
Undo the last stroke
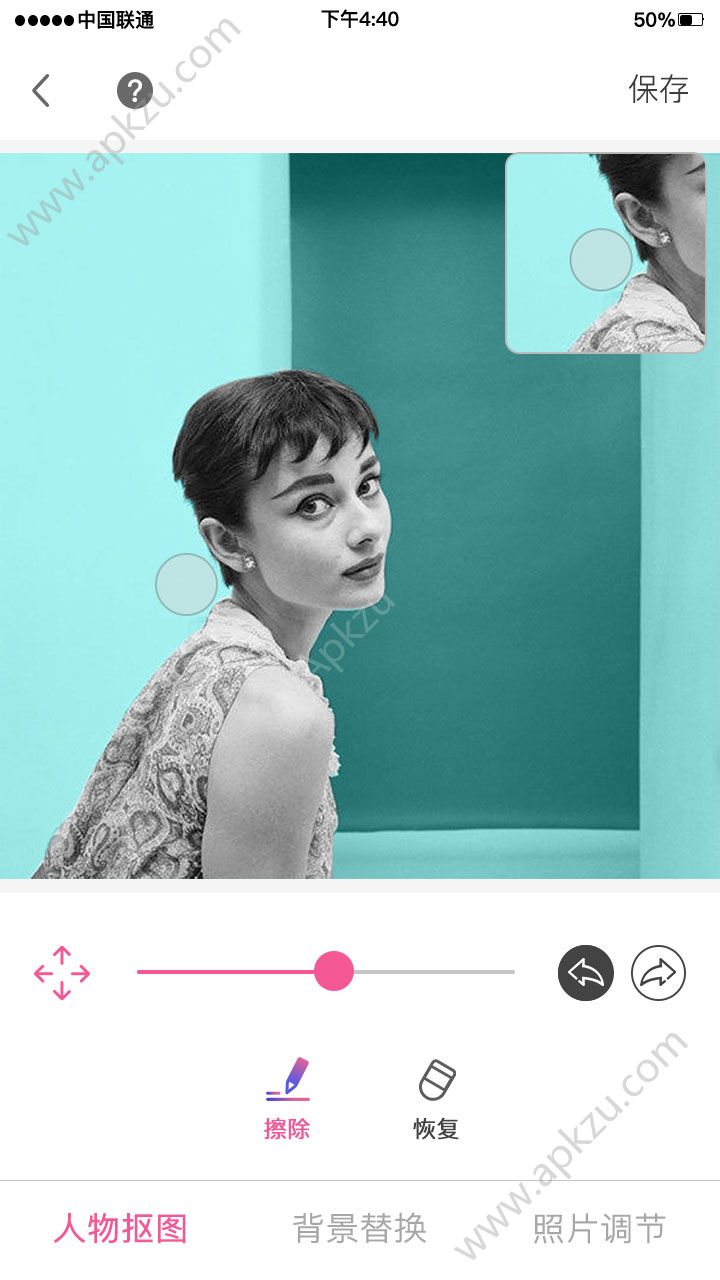tap(585, 972)
